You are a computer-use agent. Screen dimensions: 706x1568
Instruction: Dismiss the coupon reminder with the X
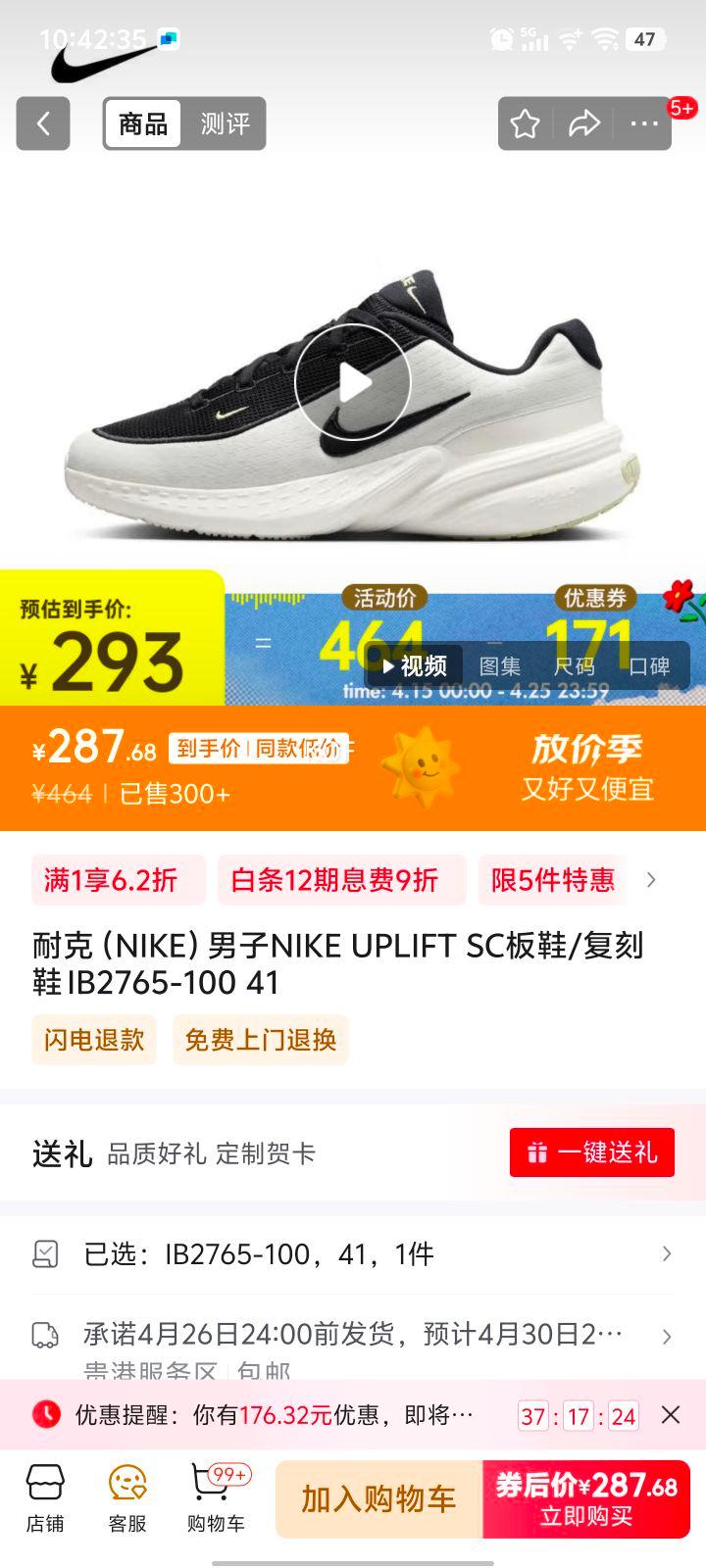[x=672, y=1415]
